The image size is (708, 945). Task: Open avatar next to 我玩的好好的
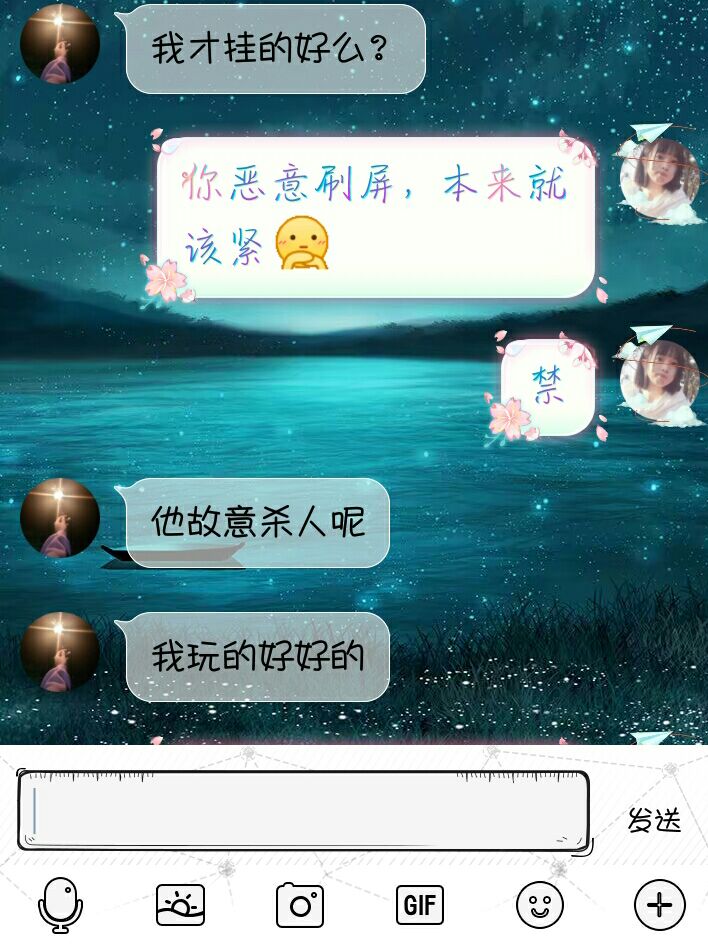click(60, 652)
